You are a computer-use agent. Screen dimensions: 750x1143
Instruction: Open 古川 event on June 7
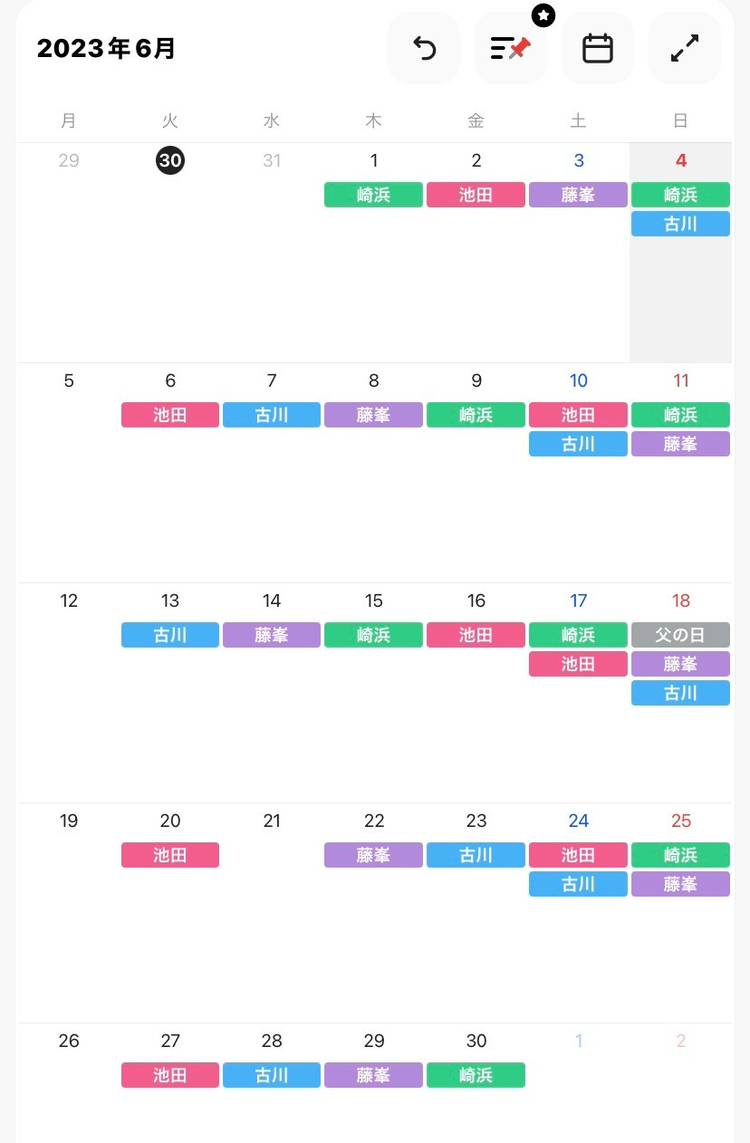click(272, 415)
